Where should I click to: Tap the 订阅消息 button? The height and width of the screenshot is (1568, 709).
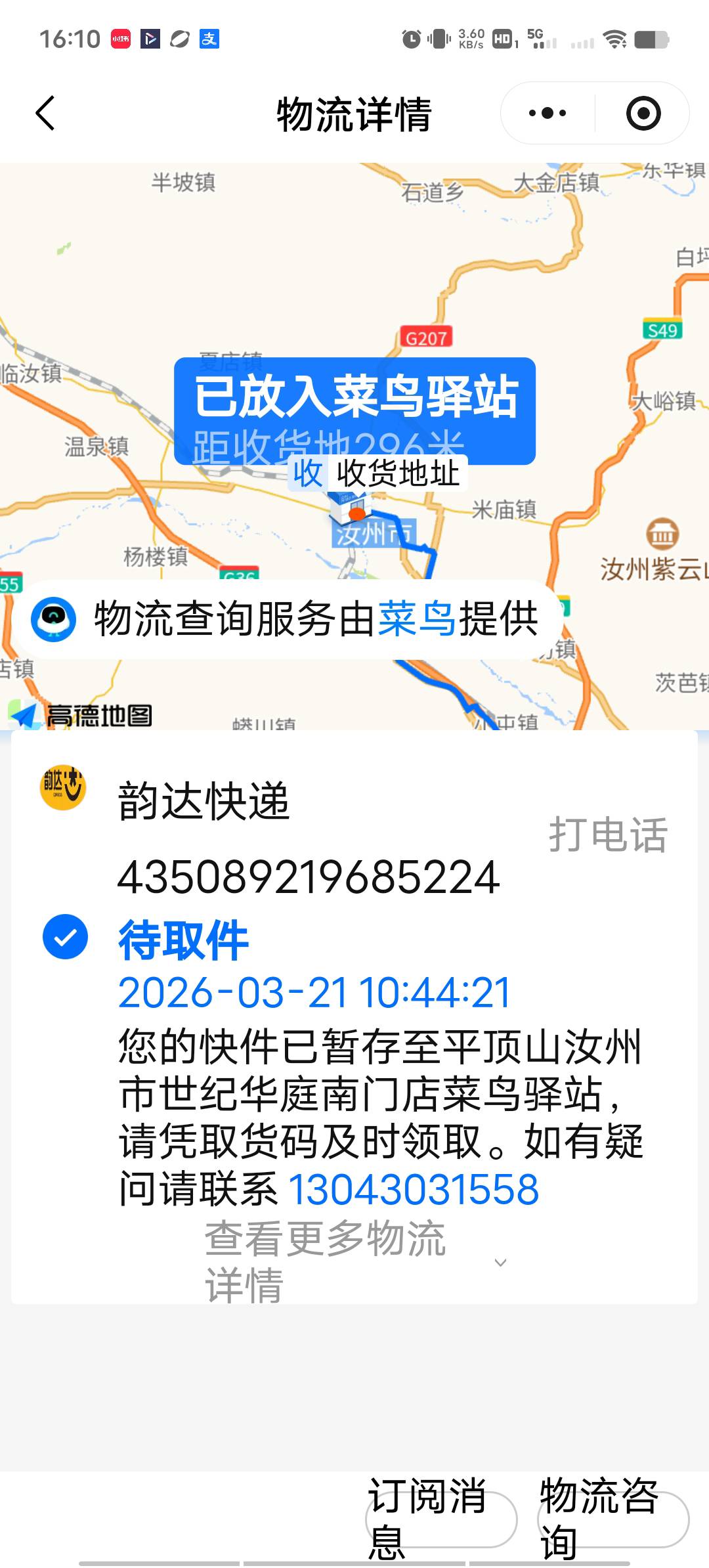coord(441,1519)
